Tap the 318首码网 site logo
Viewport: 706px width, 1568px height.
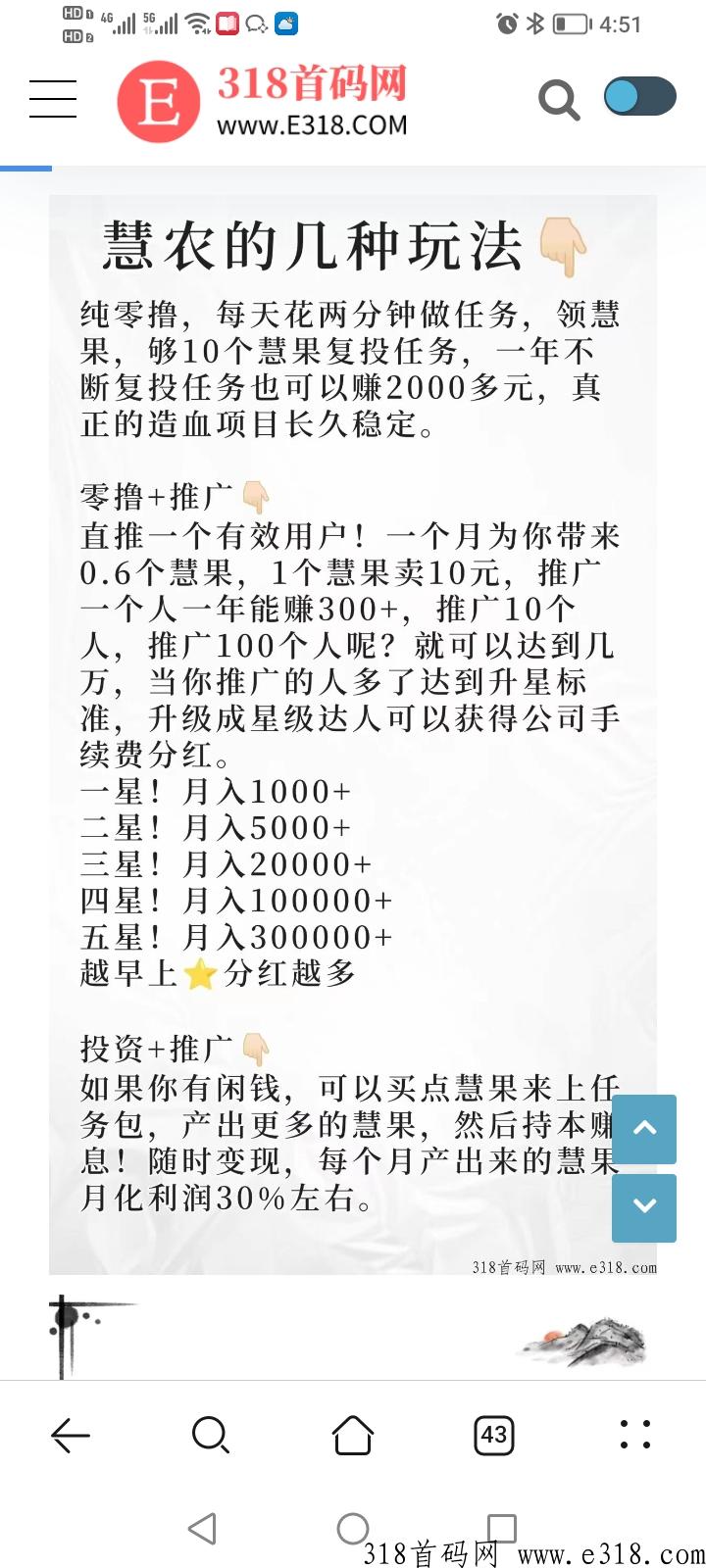point(263,100)
